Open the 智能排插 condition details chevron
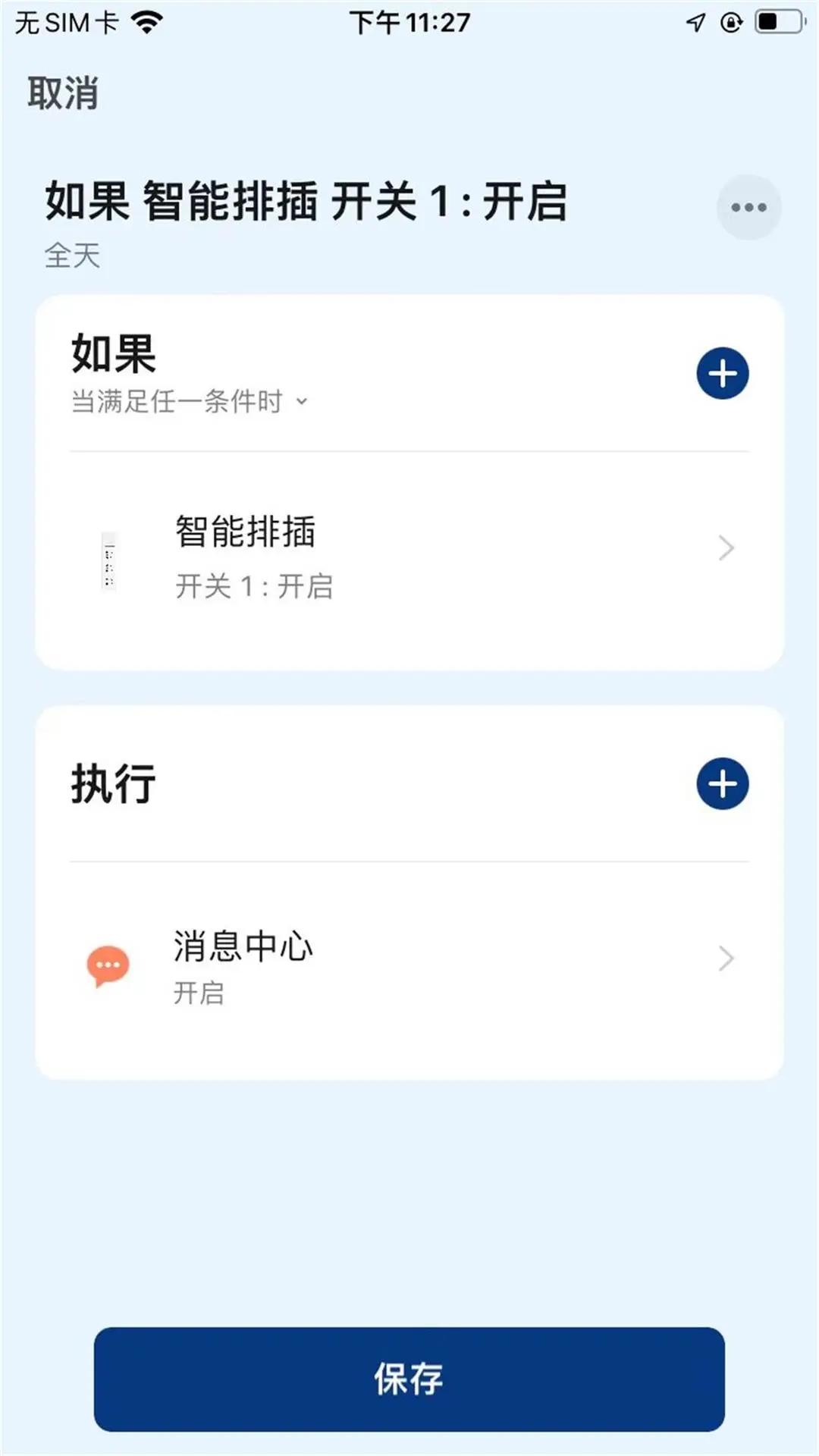This screenshot has height=1456, width=819. point(726,548)
